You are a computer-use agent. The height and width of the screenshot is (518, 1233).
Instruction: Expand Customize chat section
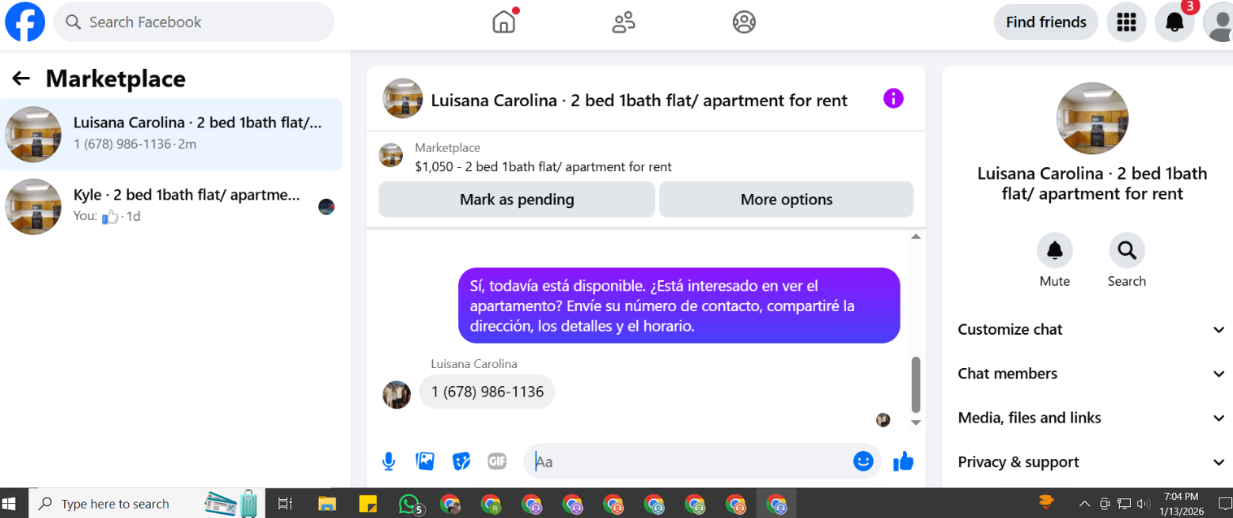coord(1089,329)
